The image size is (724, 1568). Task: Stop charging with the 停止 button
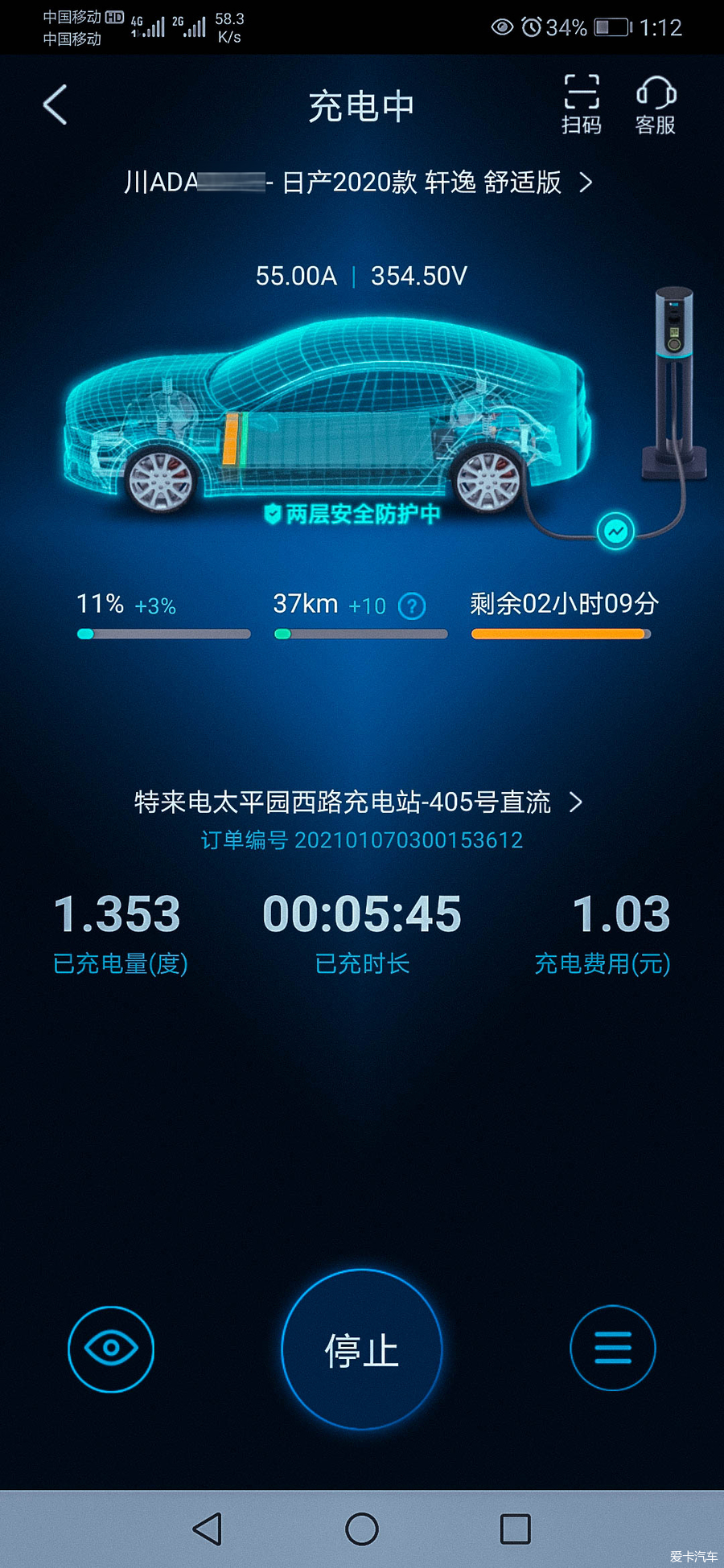coord(362,1348)
